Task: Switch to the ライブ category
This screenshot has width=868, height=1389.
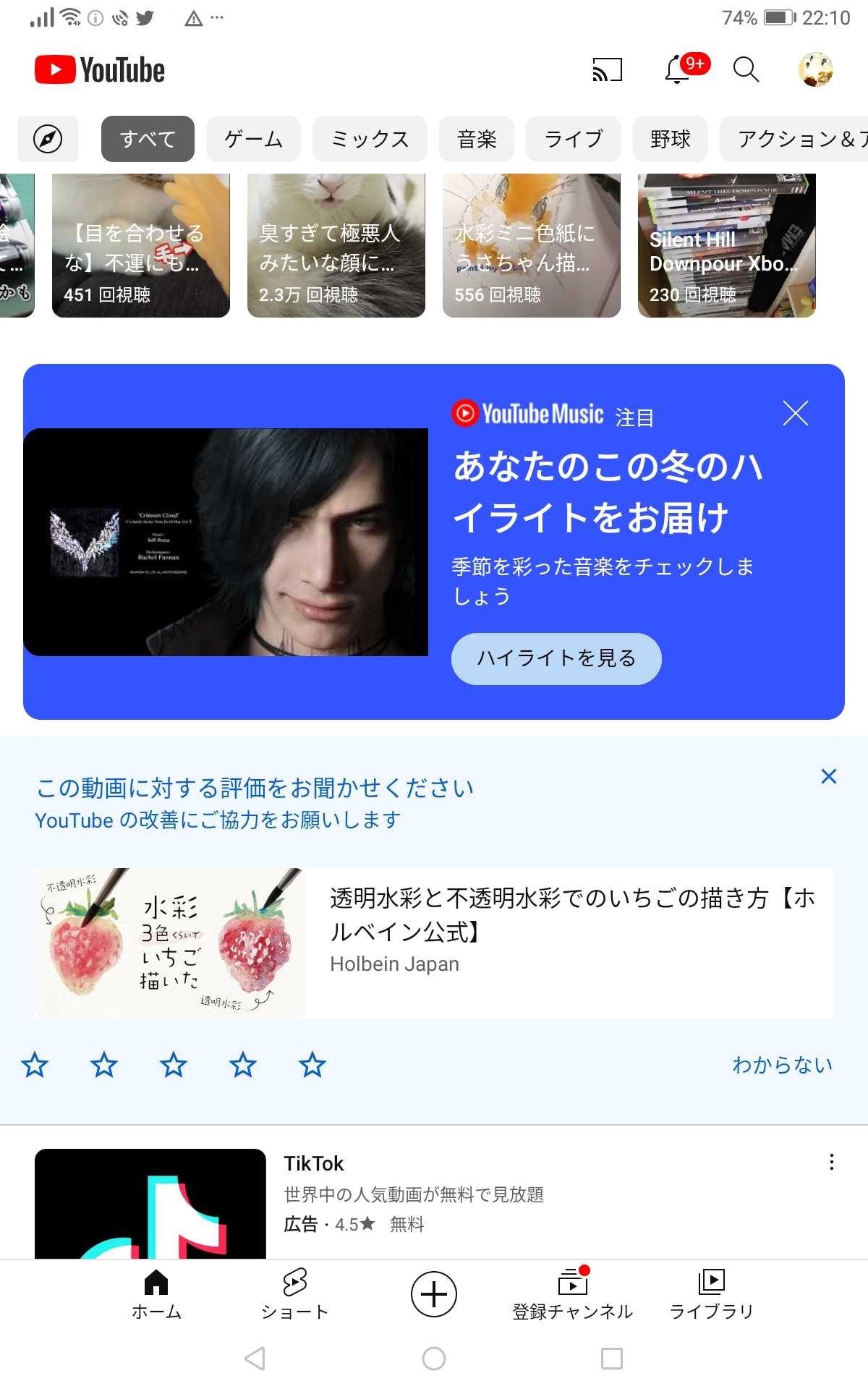Action: tap(573, 138)
